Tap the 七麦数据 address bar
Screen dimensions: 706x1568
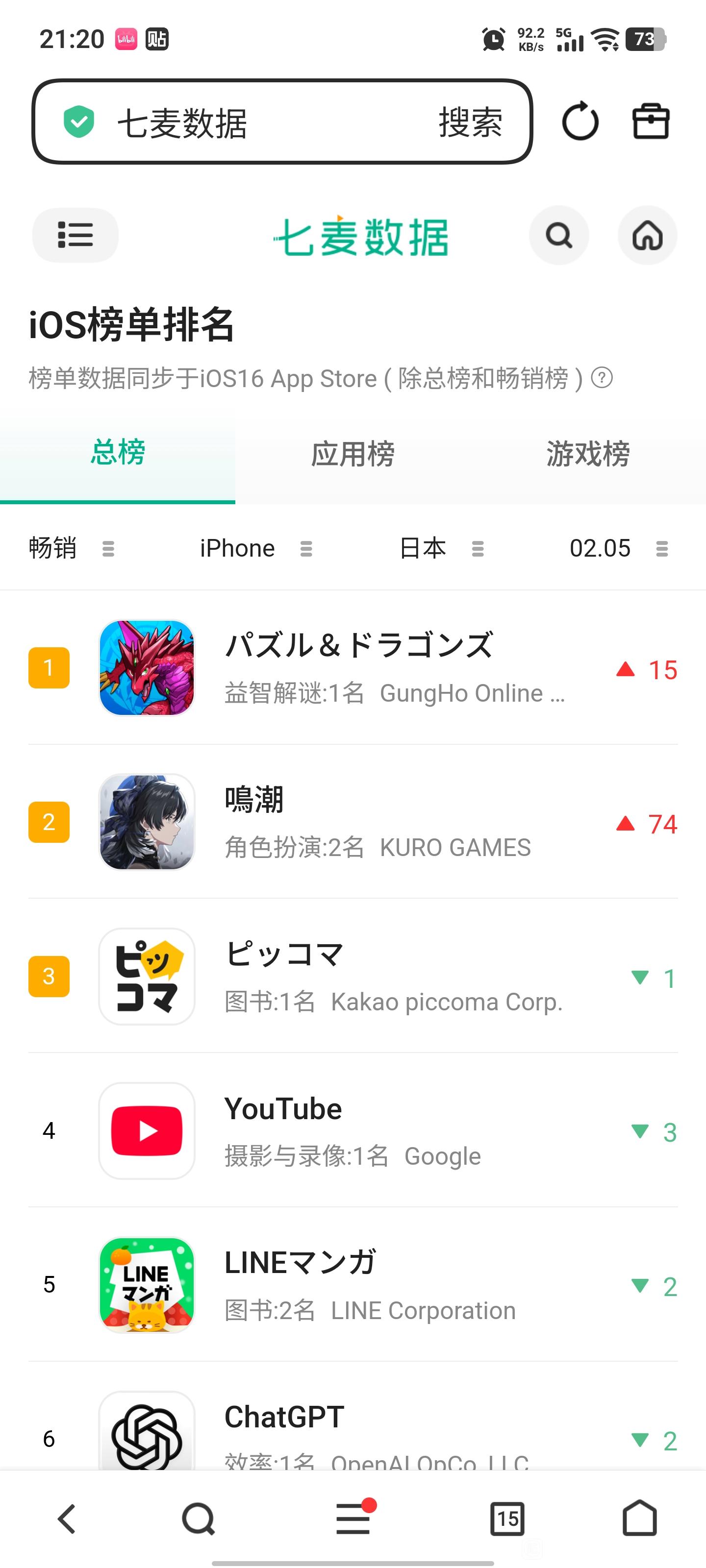[x=244, y=122]
